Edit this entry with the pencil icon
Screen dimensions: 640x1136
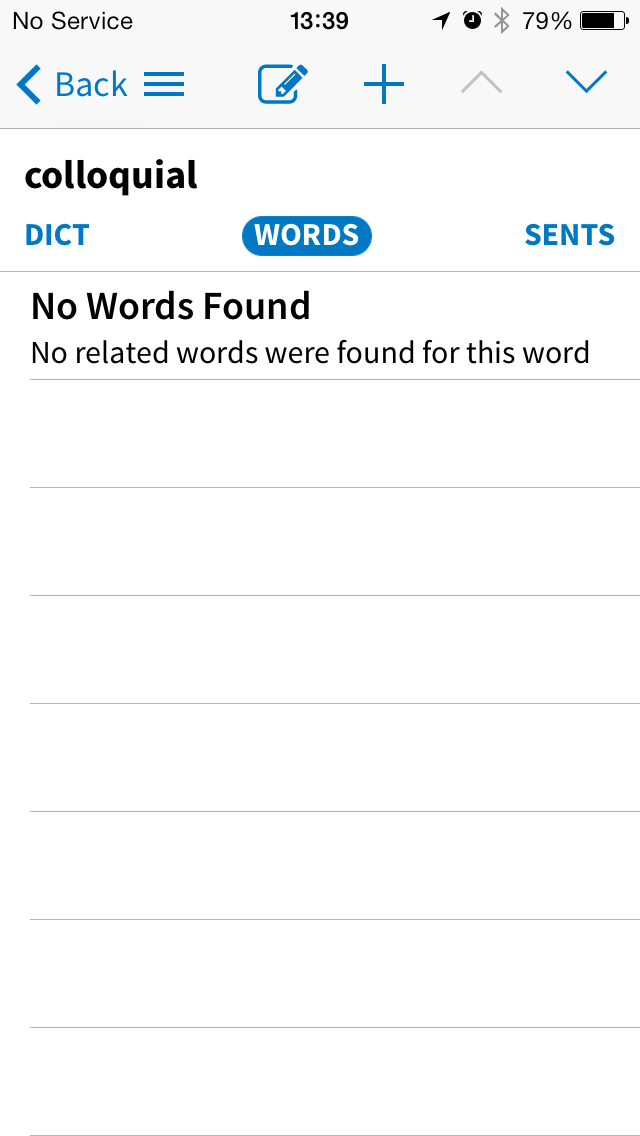pyautogui.click(x=283, y=84)
